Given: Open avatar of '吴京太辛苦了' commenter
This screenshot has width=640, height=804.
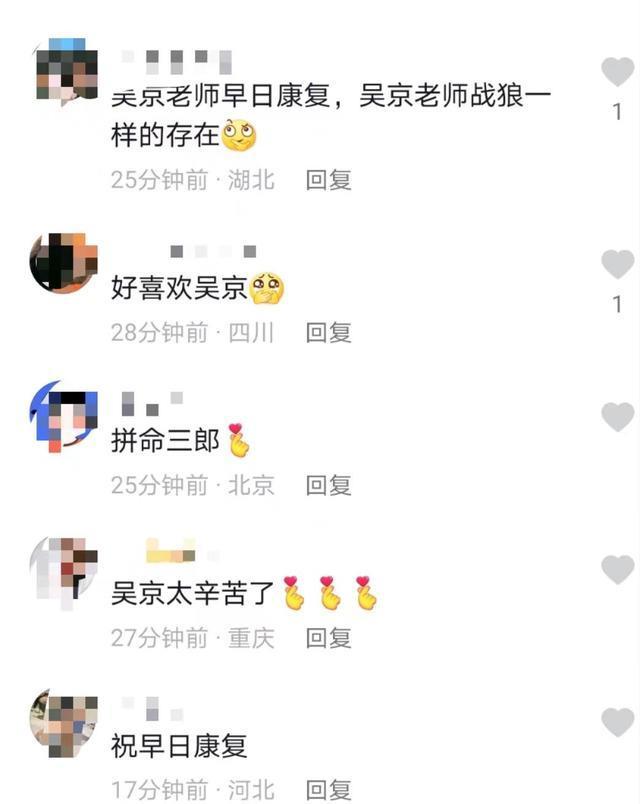Looking at the screenshot, I should click(63, 570).
